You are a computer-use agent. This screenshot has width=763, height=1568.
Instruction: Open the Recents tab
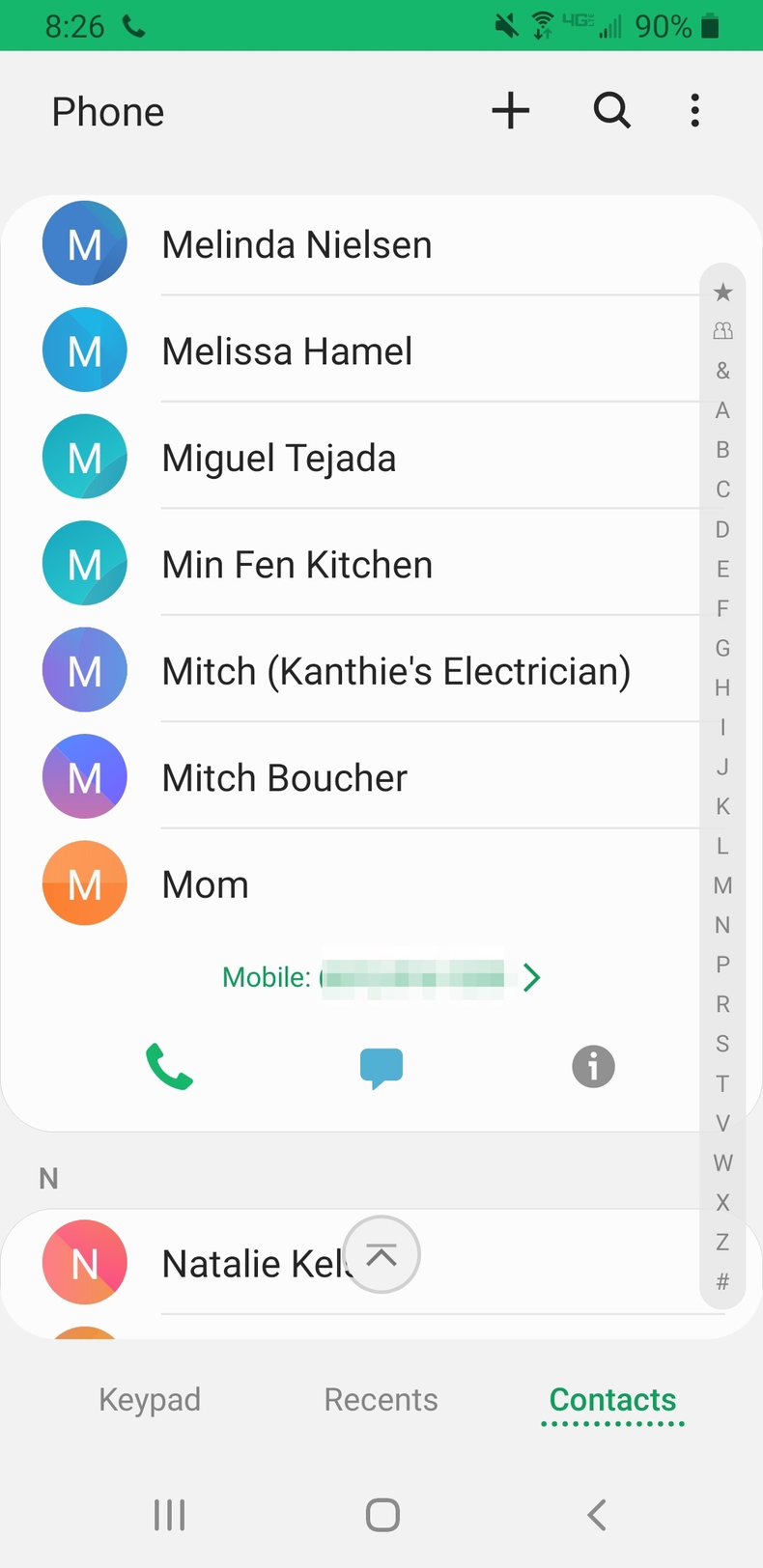(381, 1398)
